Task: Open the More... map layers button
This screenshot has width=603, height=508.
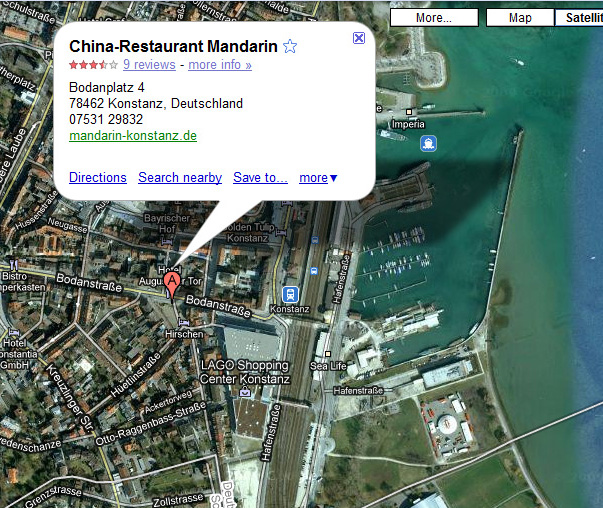Action: point(434,18)
